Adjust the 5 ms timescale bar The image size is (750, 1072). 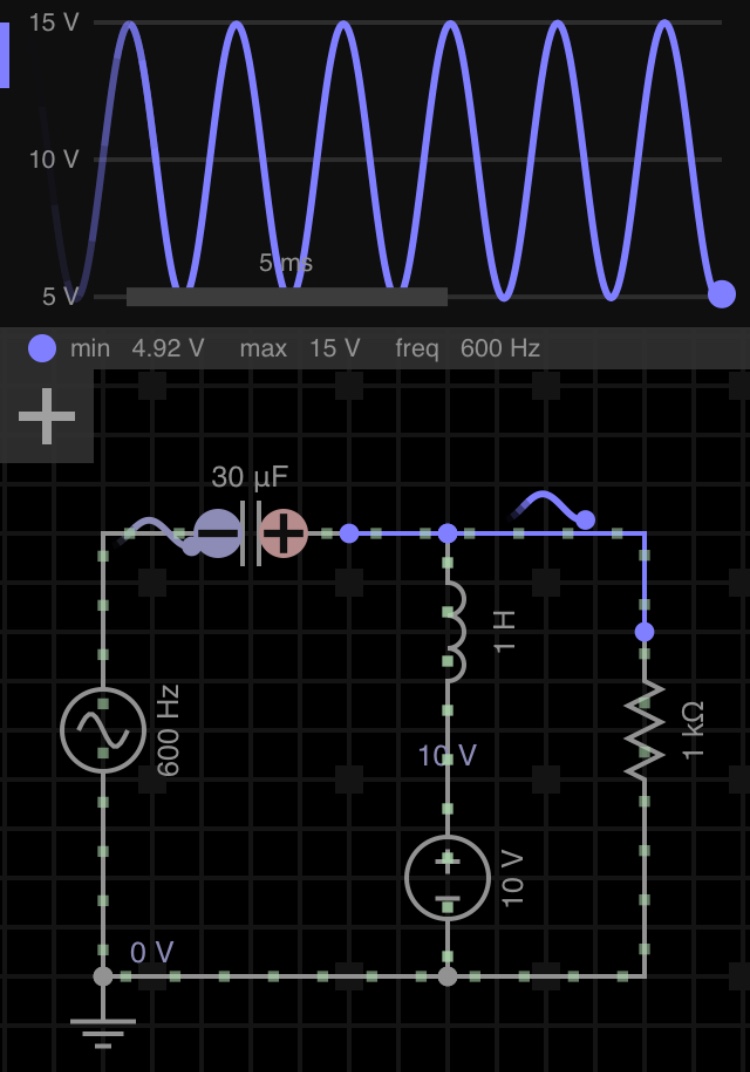(x=285, y=295)
